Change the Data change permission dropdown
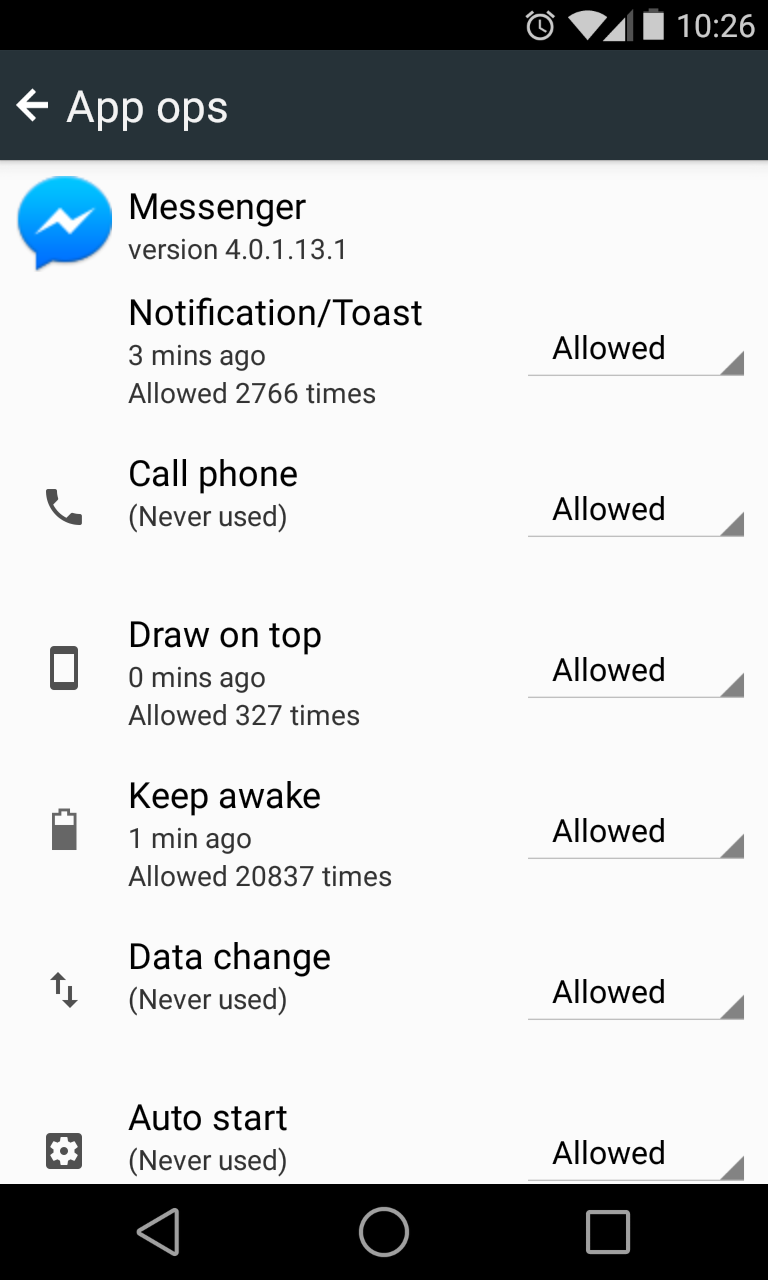 pos(636,993)
